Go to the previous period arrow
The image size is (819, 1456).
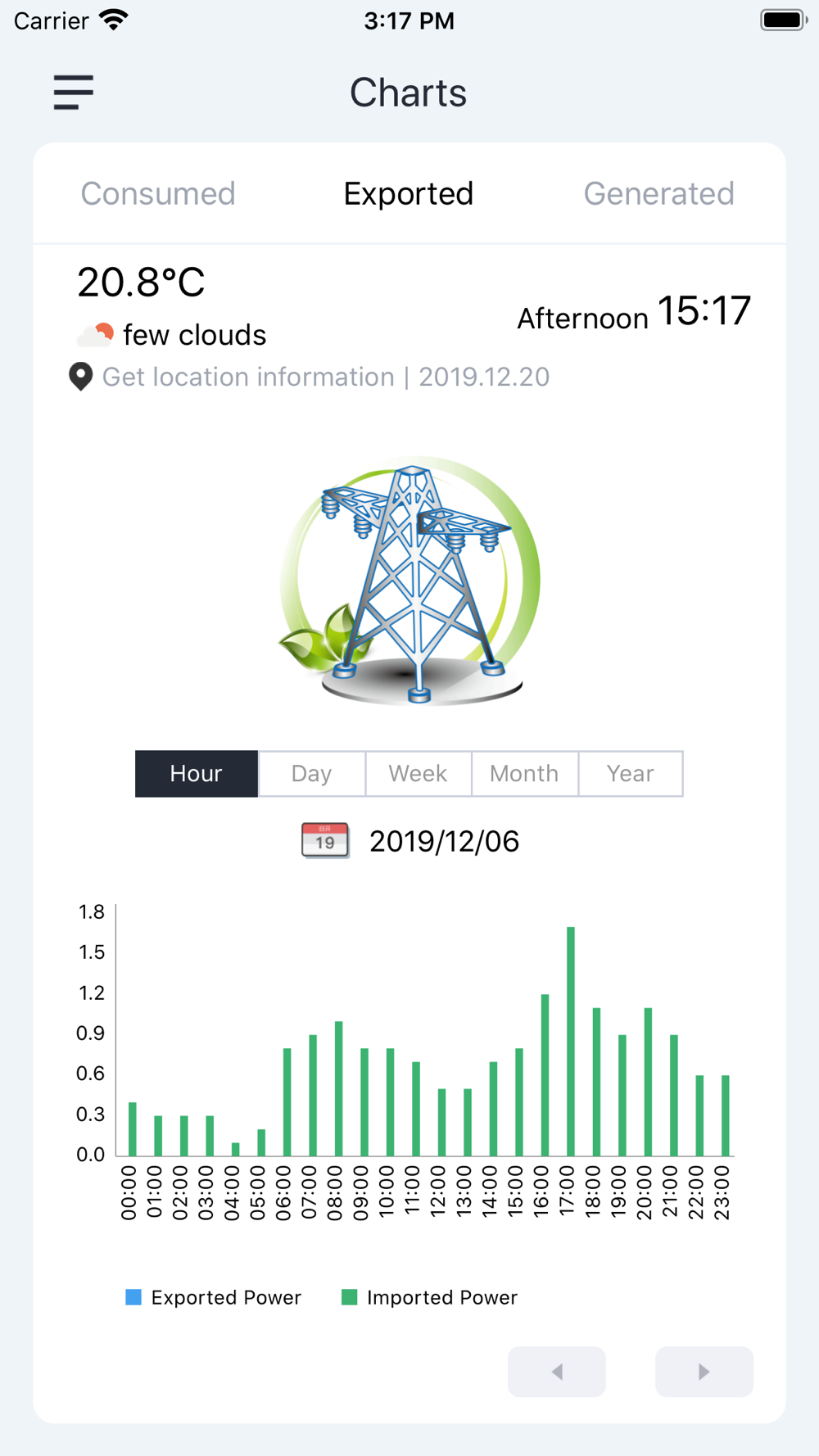557,1372
